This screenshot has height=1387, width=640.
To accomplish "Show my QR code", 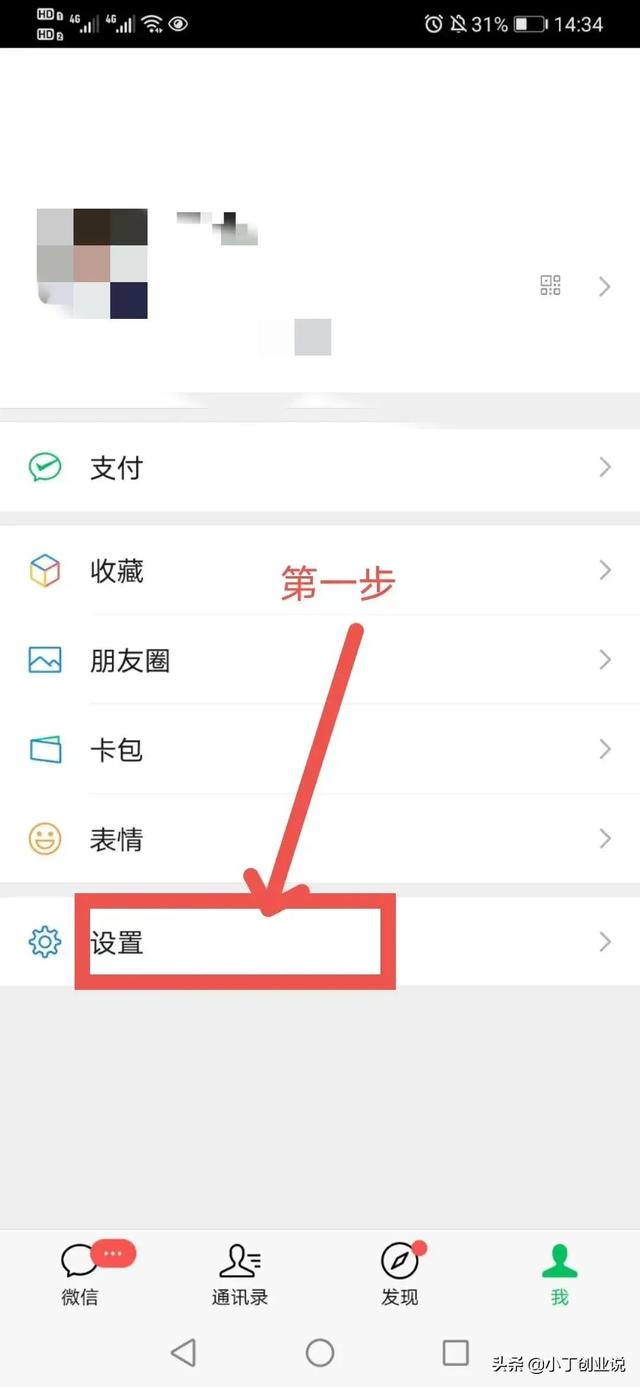I will pyautogui.click(x=551, y=286).
